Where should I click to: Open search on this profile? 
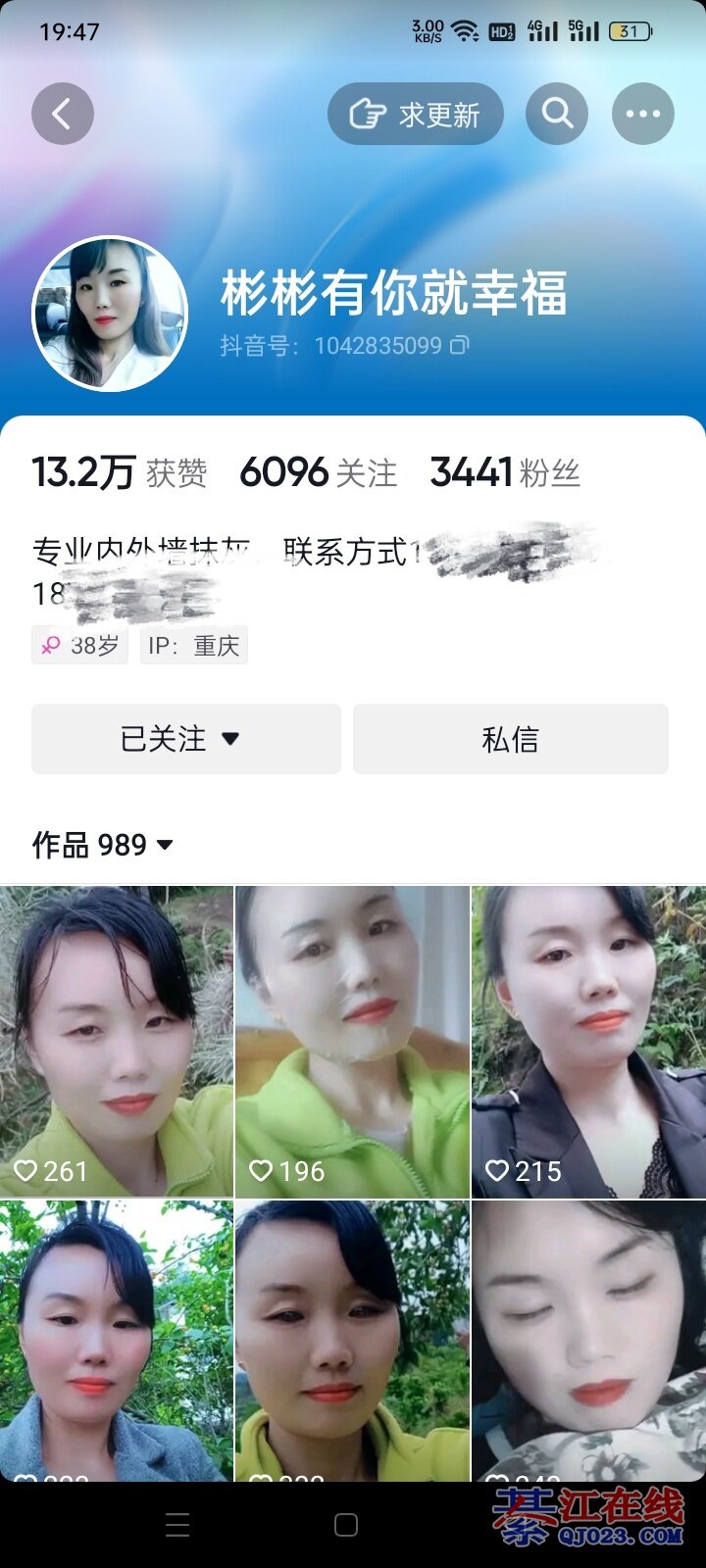point(557,115)
